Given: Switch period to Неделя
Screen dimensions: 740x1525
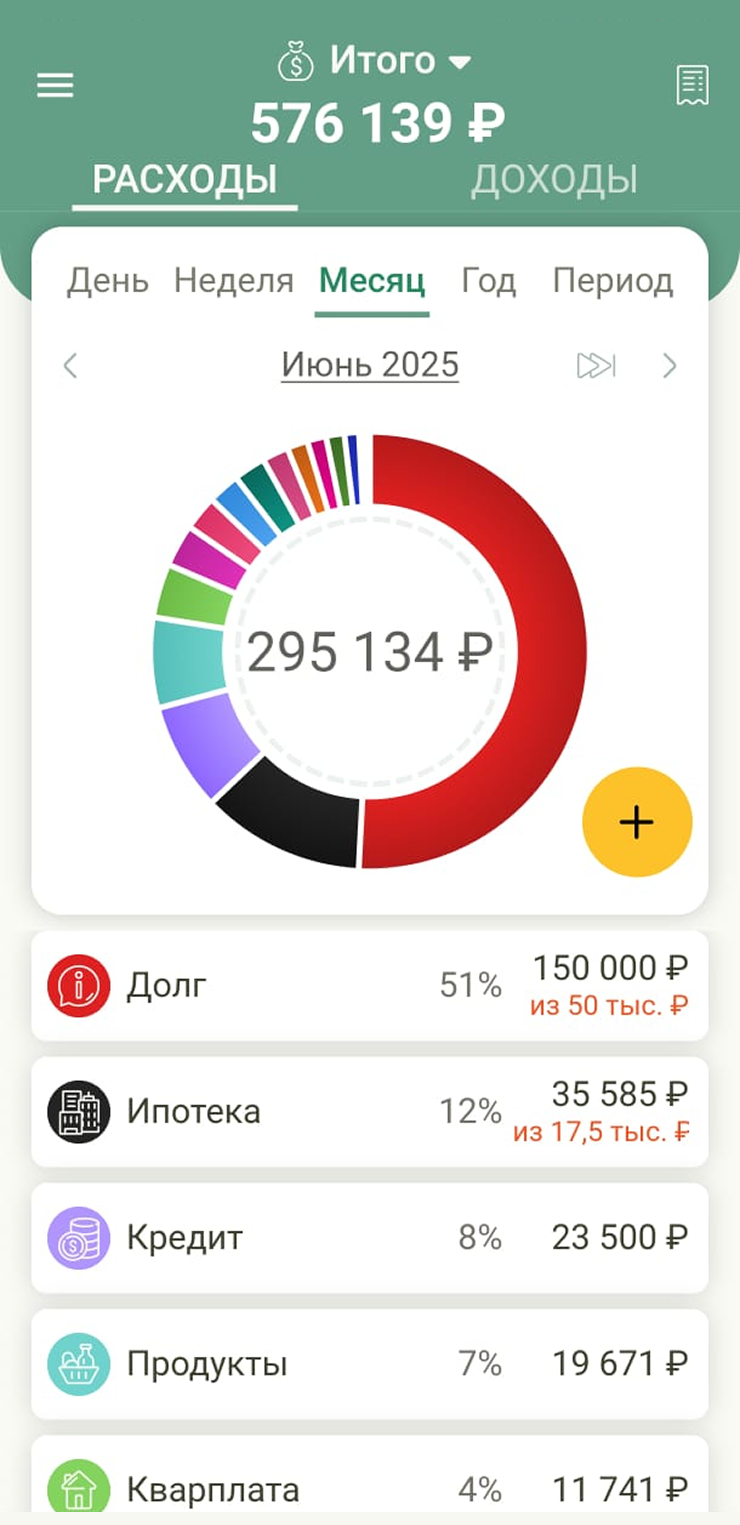Looking at the screenshot, I should 234,281.
